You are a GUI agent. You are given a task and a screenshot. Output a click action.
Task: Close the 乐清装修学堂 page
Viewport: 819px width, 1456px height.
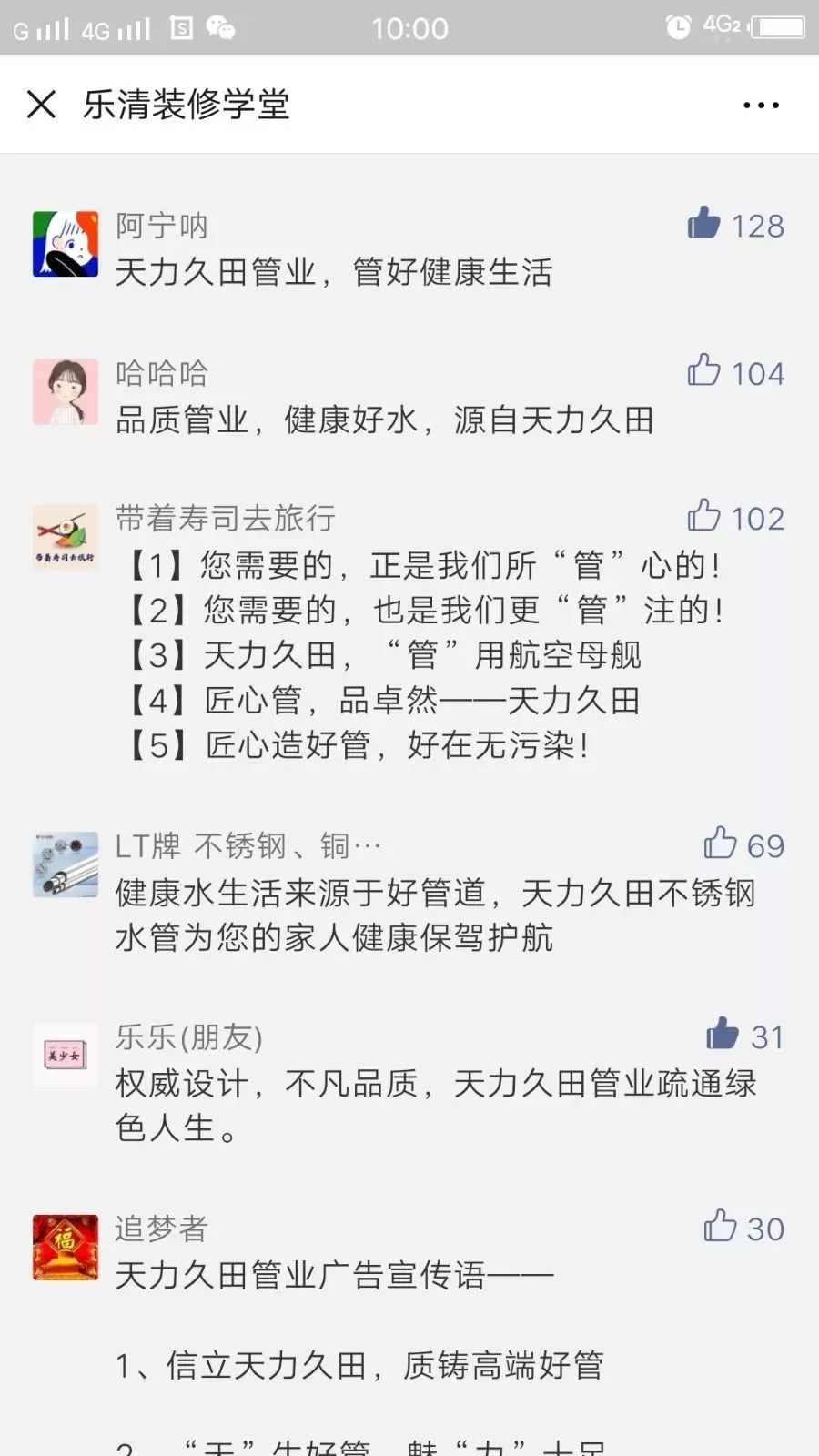pyautogui.click(x=42, y=105)
